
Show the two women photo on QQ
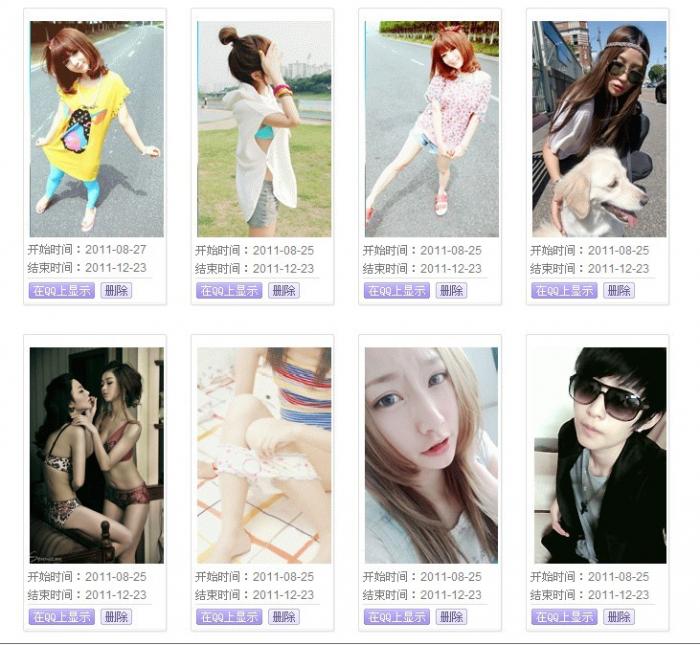pyautogui.click(x=62, y=617)
